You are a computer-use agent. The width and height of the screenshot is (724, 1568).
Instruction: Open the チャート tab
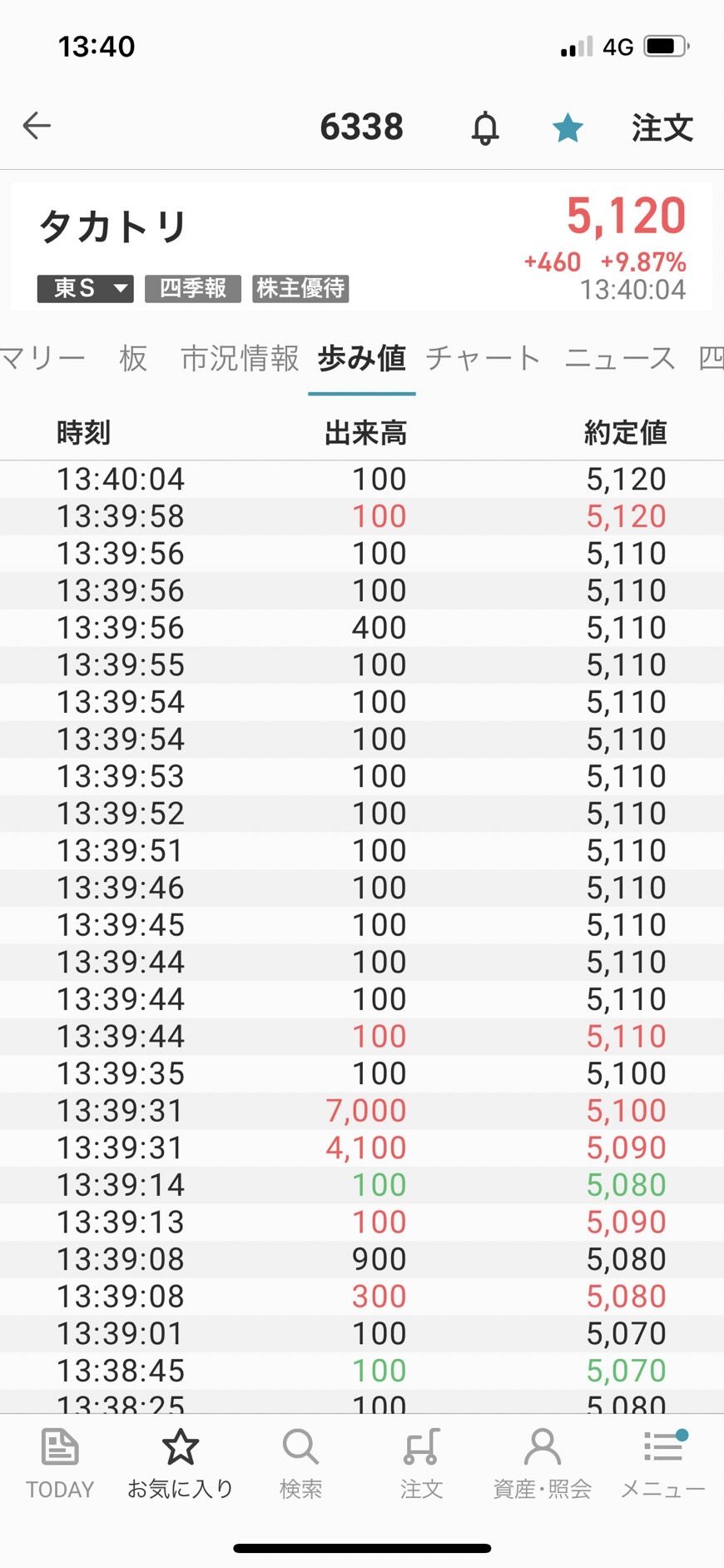coord(483,359)
